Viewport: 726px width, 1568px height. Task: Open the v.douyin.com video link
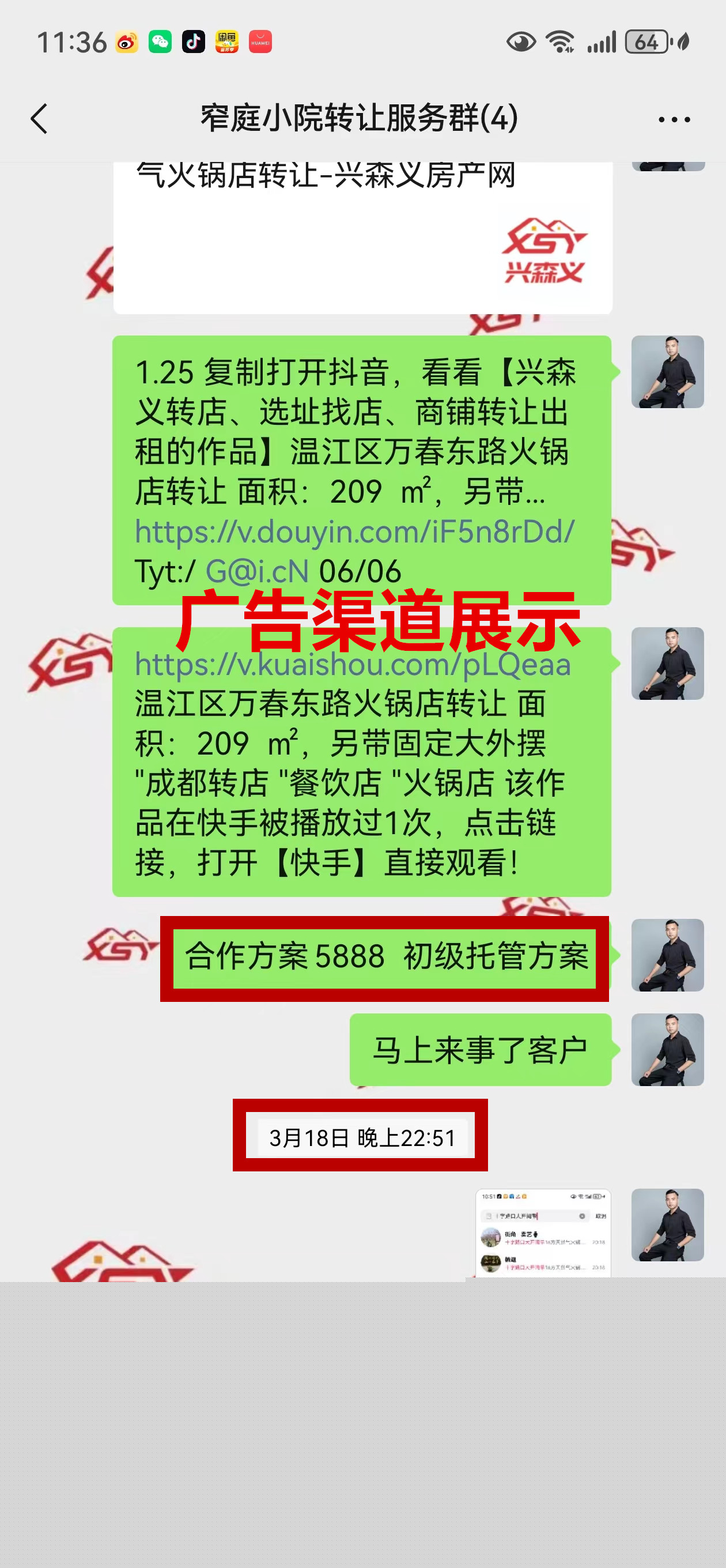(354, 532)
